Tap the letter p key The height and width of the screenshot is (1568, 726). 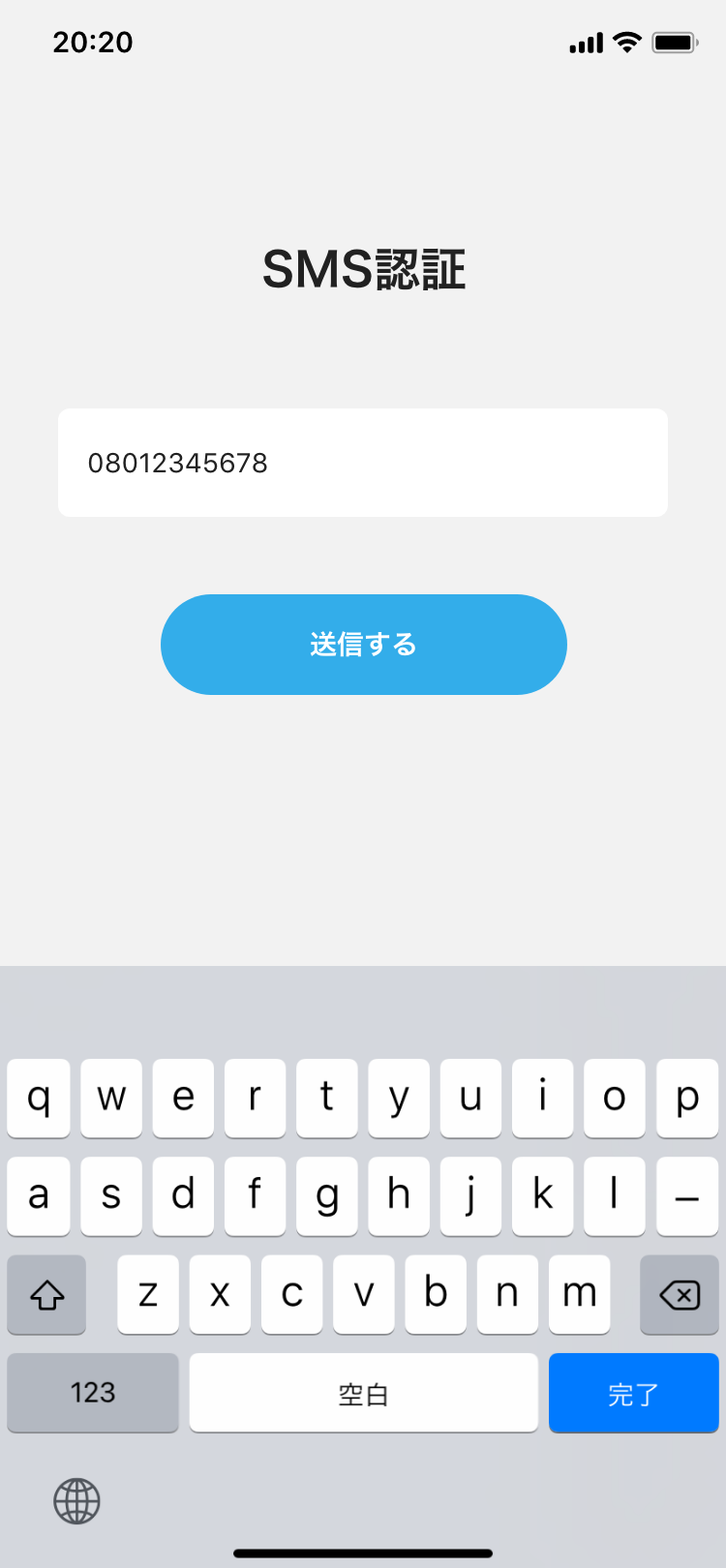(x=687, y=1098)
